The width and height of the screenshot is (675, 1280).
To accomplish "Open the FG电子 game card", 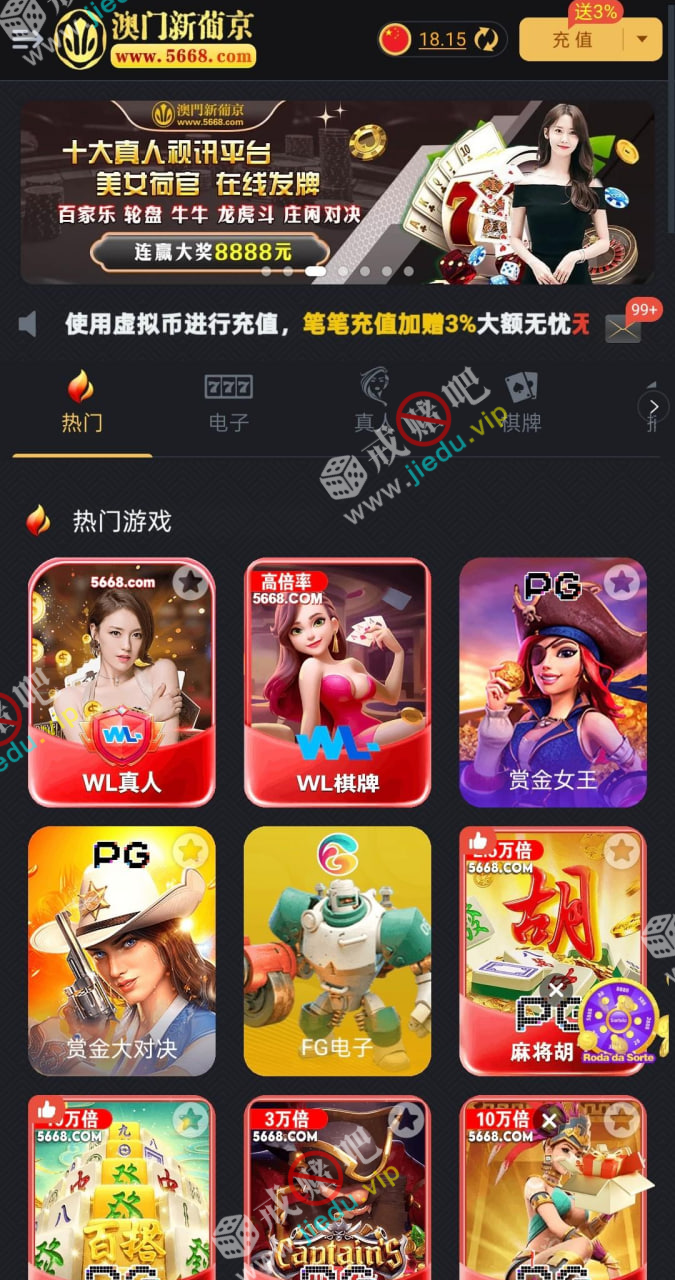I will tap(337, 950).
